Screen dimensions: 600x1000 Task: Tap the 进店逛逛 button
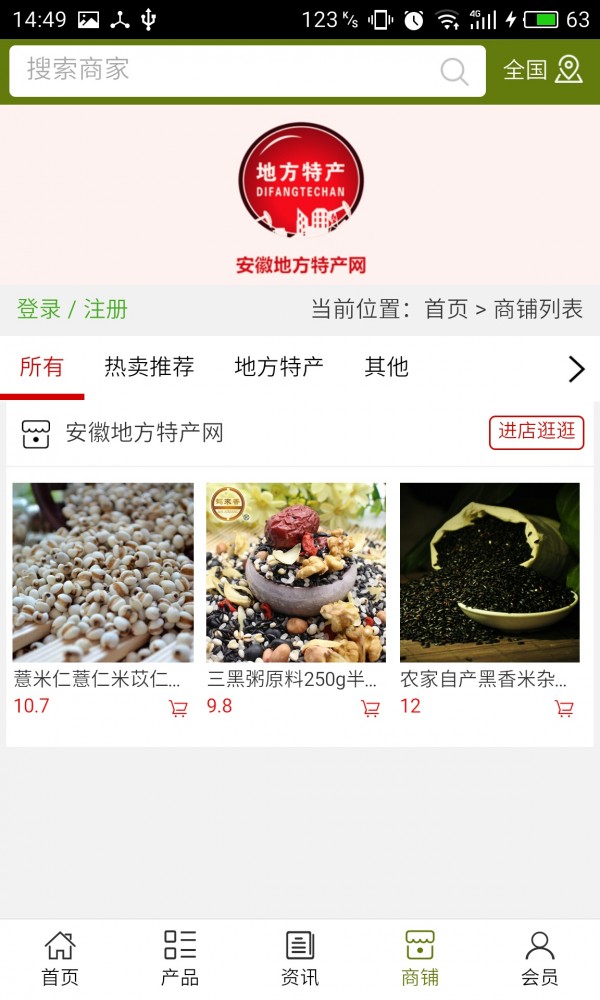click(536, 432)
